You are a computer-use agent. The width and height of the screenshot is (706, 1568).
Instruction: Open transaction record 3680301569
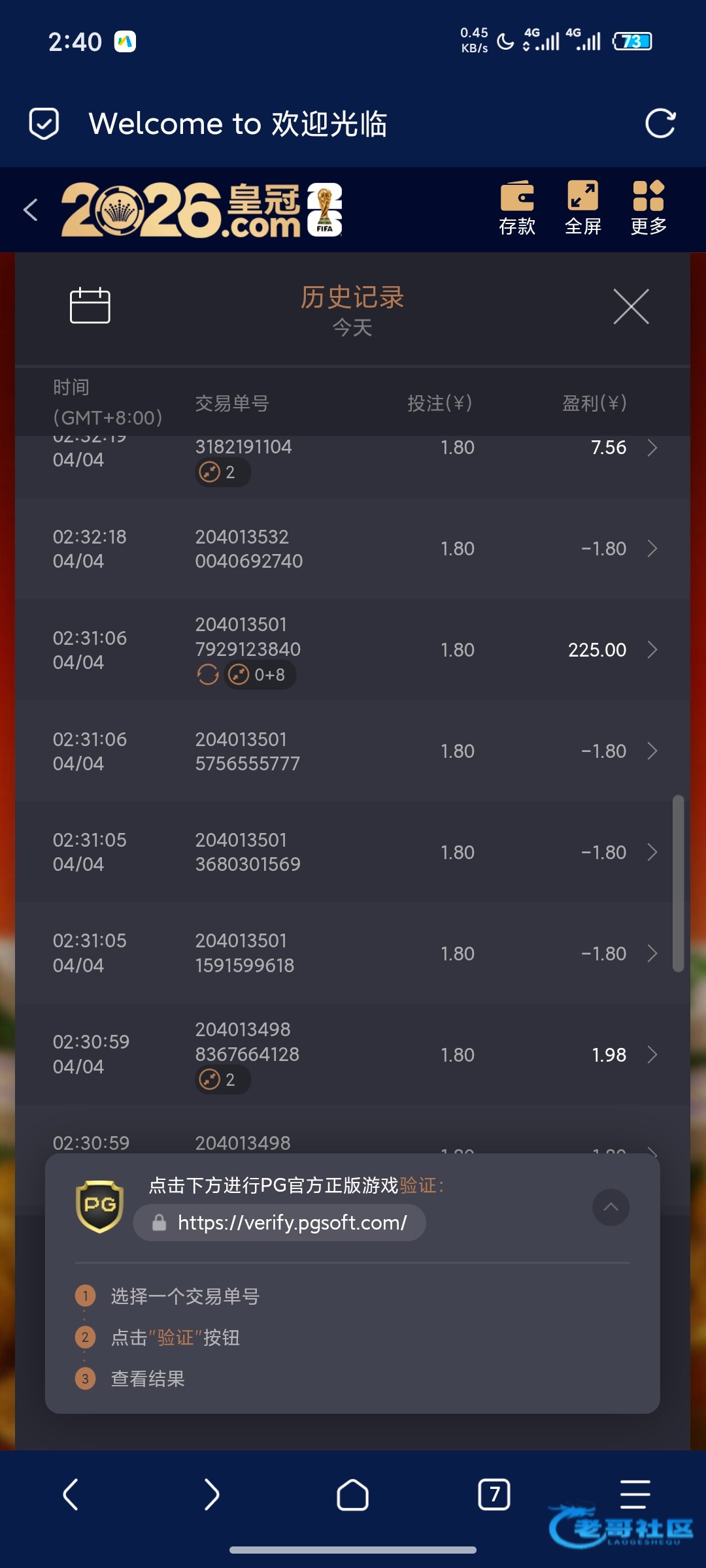click(x=651, y=853)
